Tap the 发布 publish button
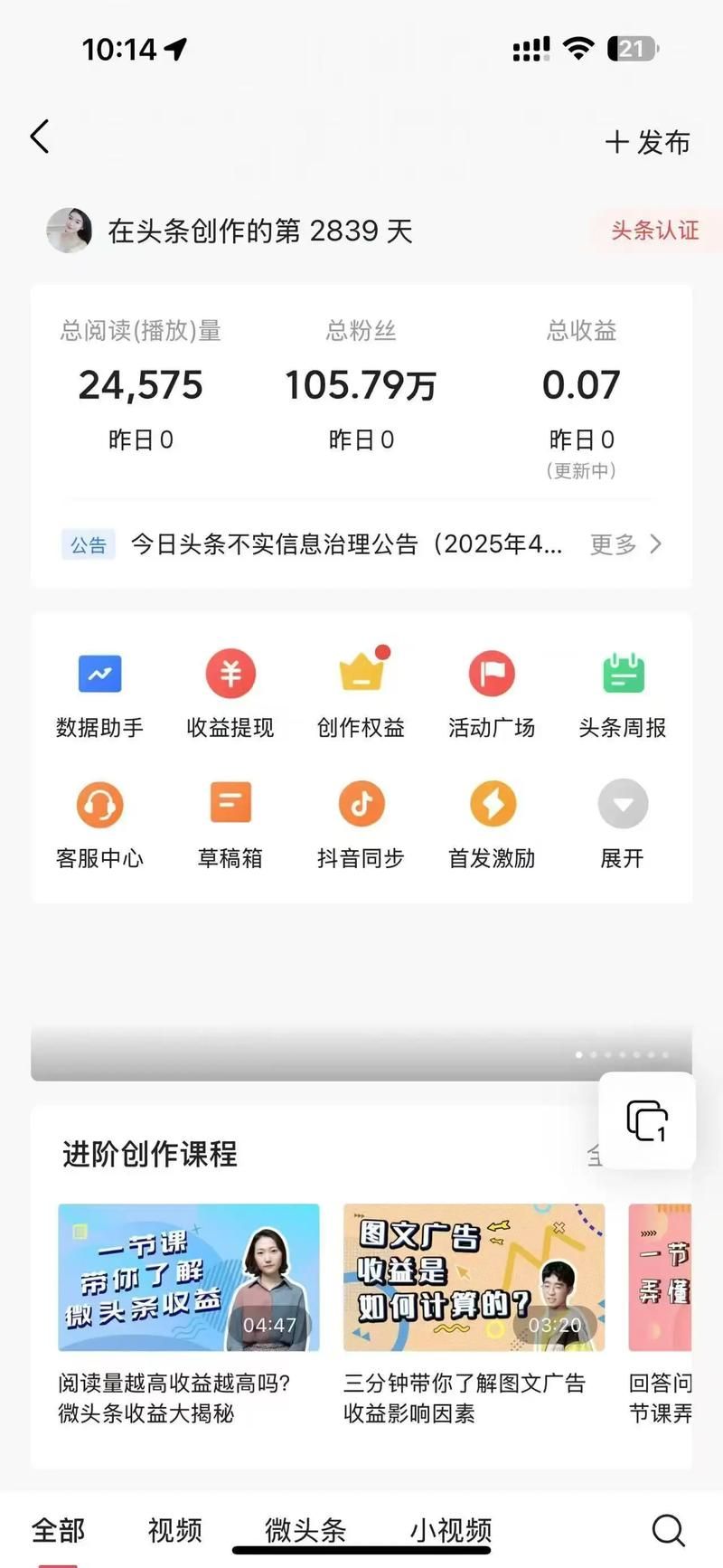Screen dimensions: 723x1568 648,142
